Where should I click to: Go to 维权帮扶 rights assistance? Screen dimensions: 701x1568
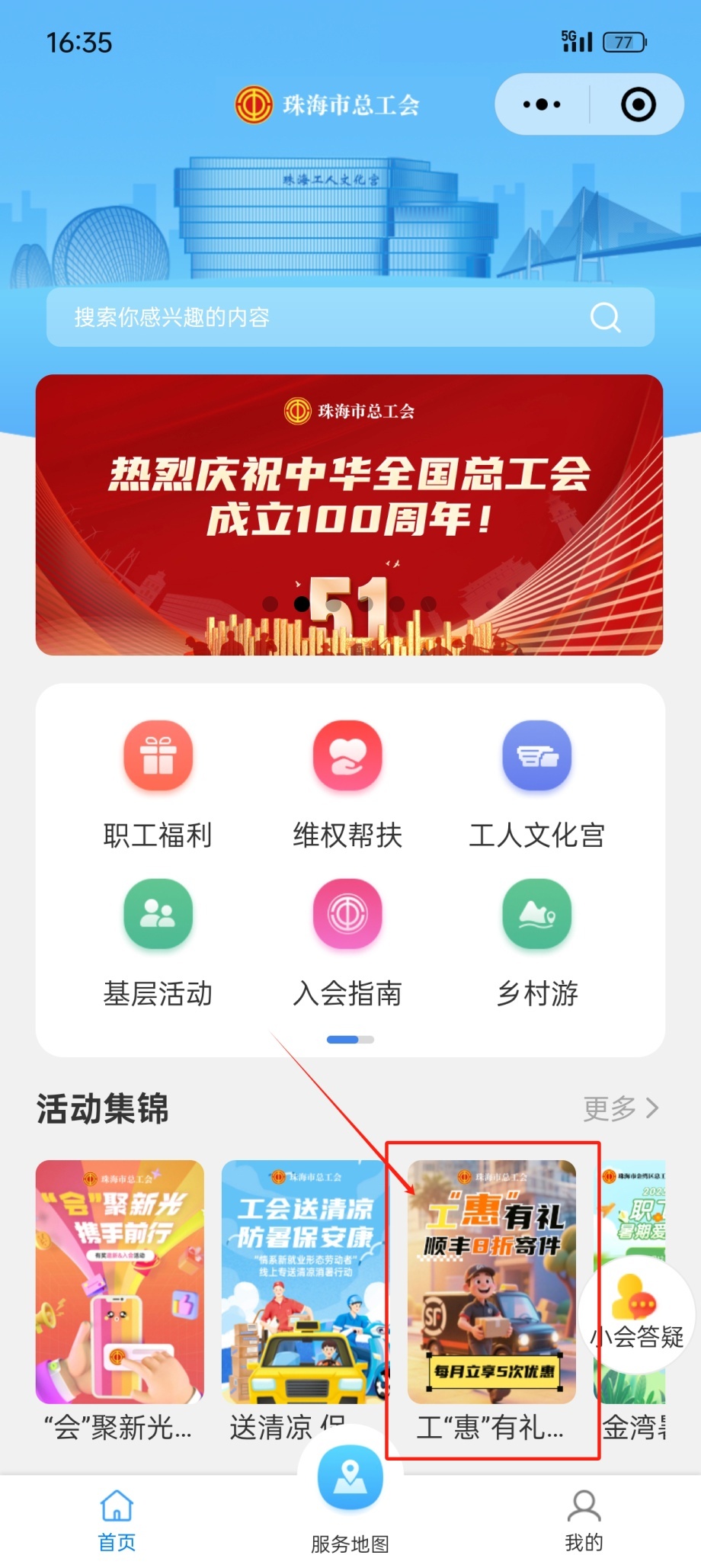(347, 785)
